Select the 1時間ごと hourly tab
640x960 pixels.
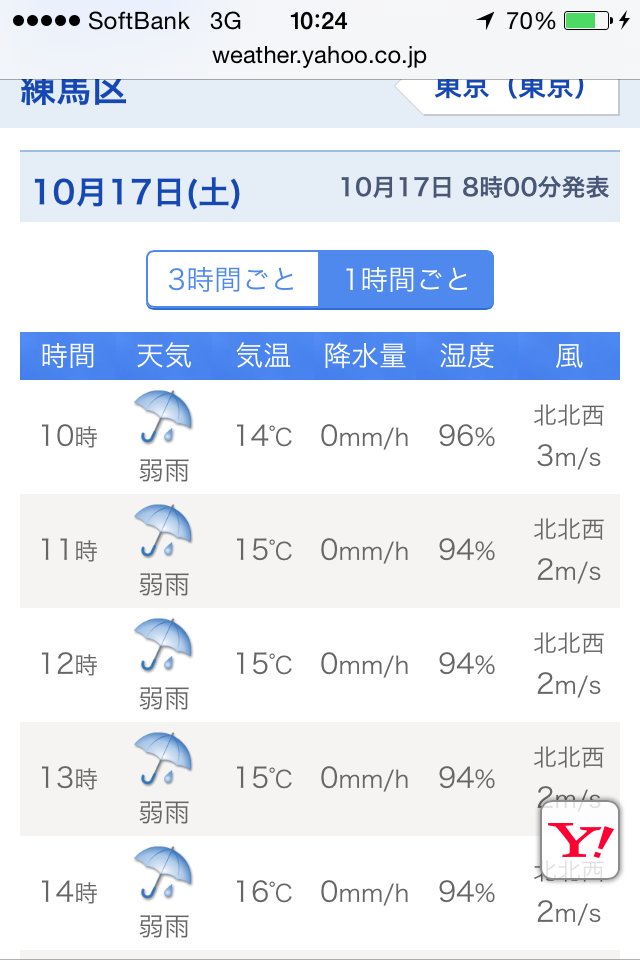(406, 280)
